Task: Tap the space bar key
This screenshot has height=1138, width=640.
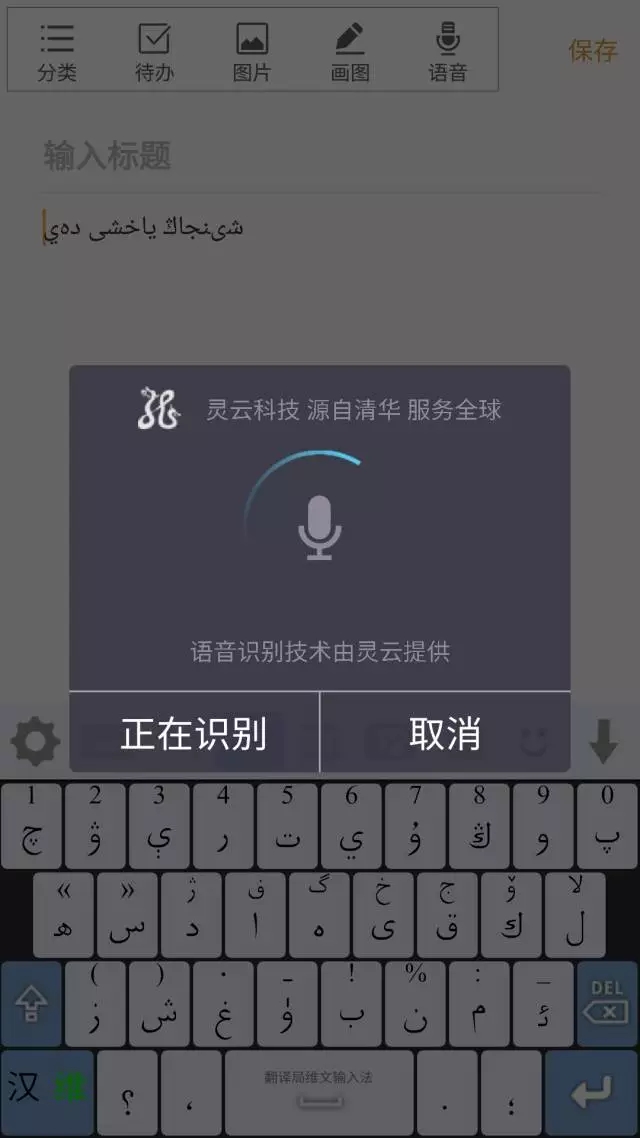Action: 319,1093
